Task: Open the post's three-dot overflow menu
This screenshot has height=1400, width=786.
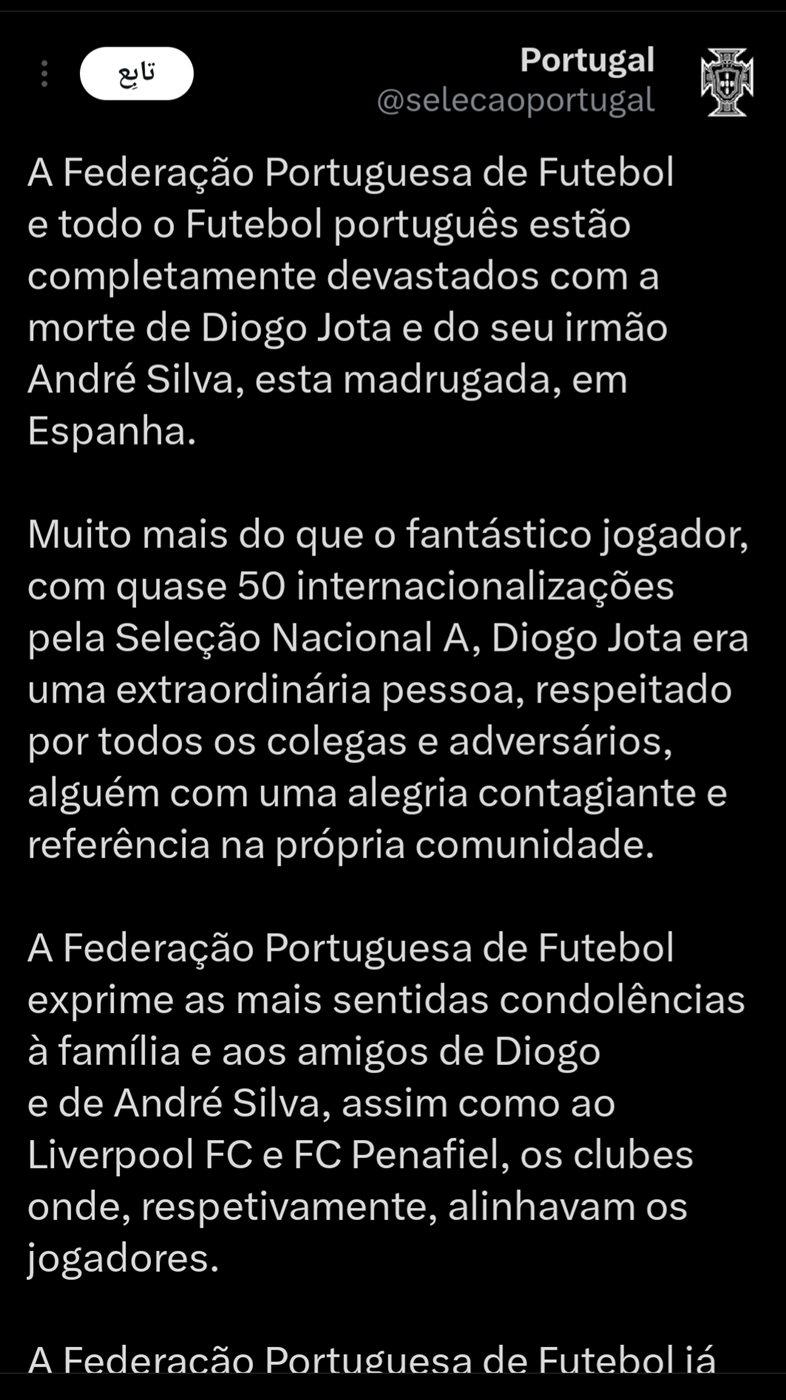Action: tap(44, 74)
